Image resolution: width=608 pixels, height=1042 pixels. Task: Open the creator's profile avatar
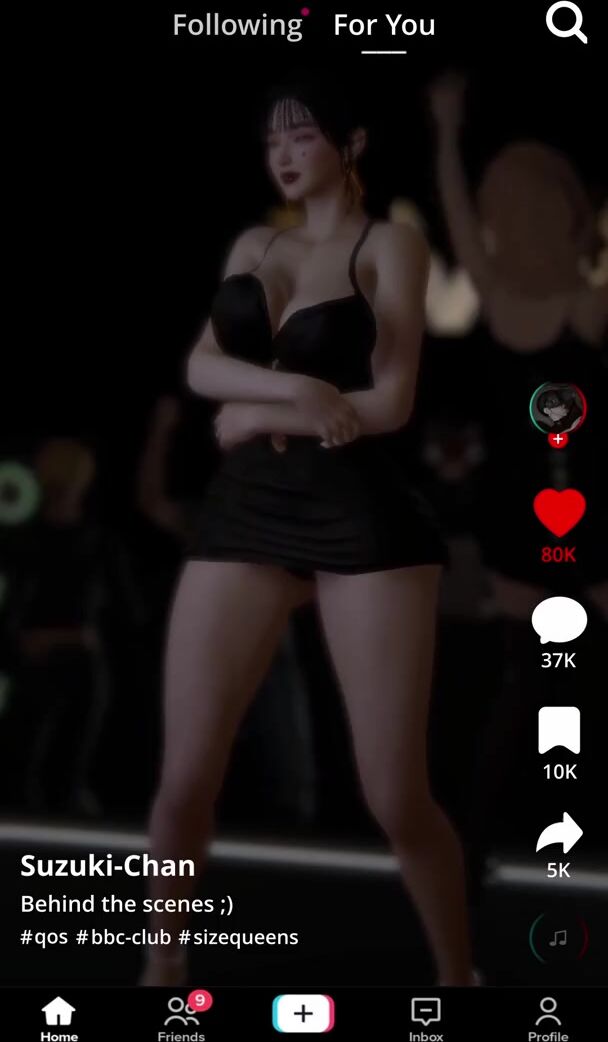tap(557, 407)
